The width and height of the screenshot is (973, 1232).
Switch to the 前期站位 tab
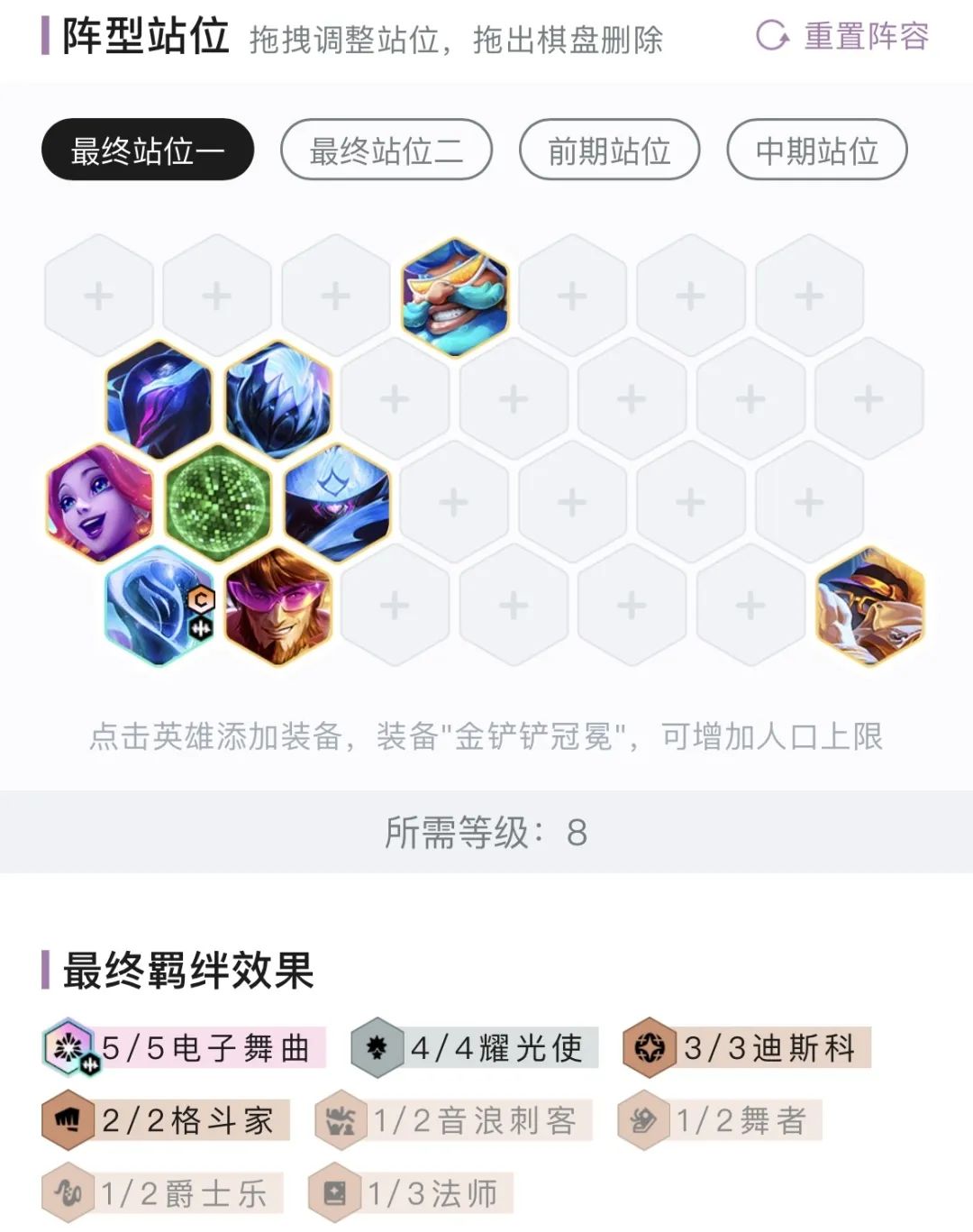pyautogui.click(x=609, y=151)
